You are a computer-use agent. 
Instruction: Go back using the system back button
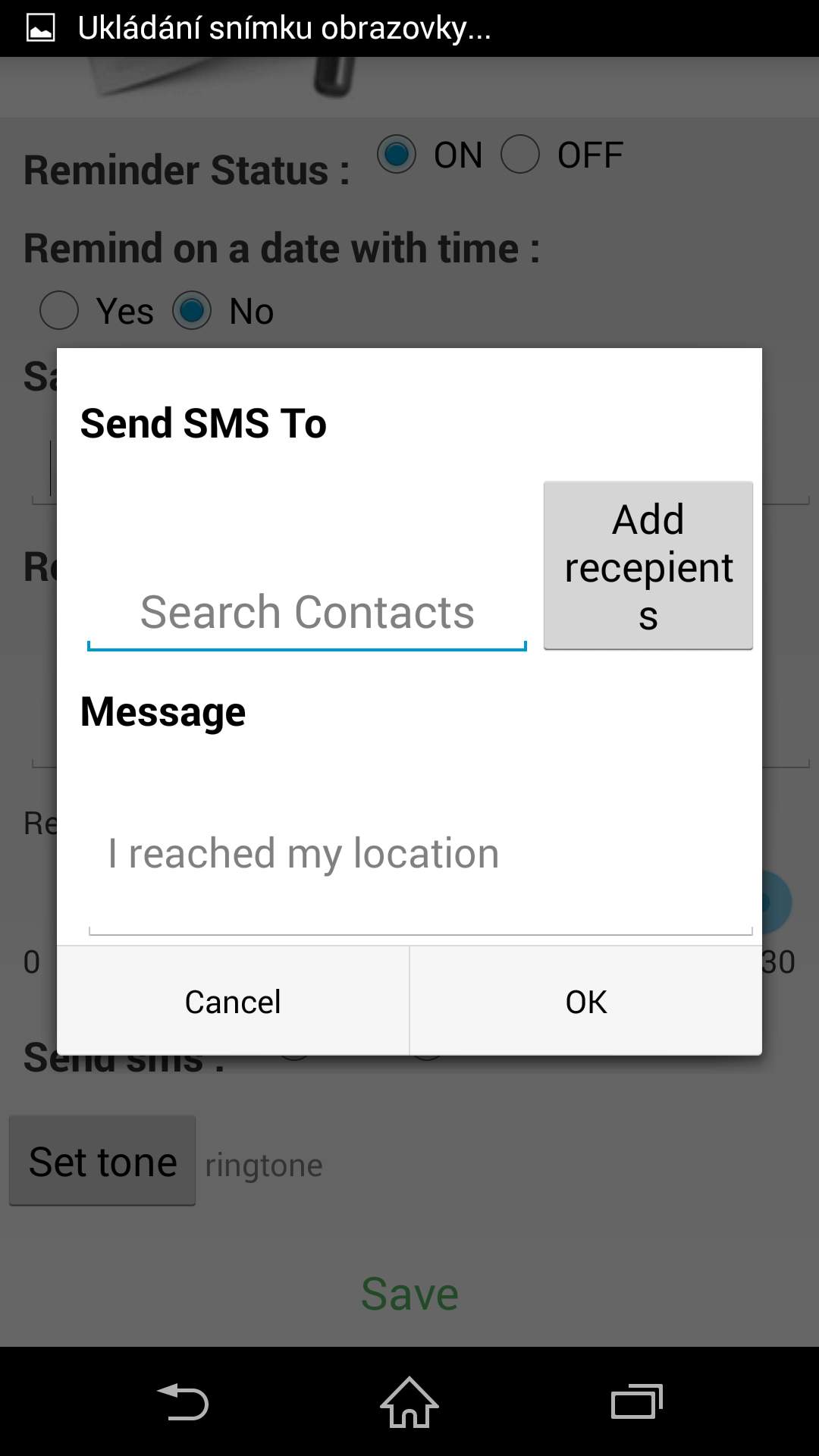[183, 1401]
